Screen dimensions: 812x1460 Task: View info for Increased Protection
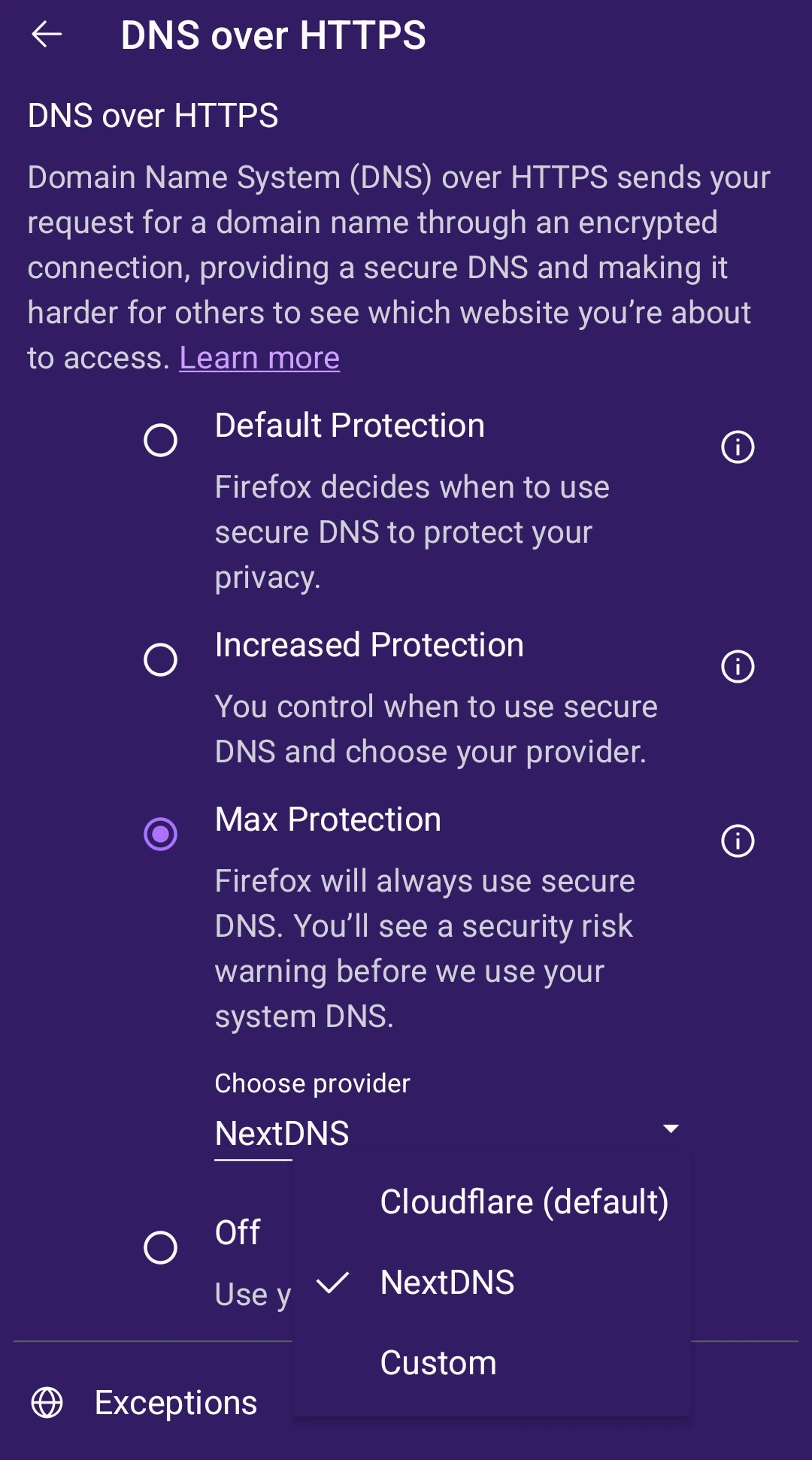click(x=737, y=666)
